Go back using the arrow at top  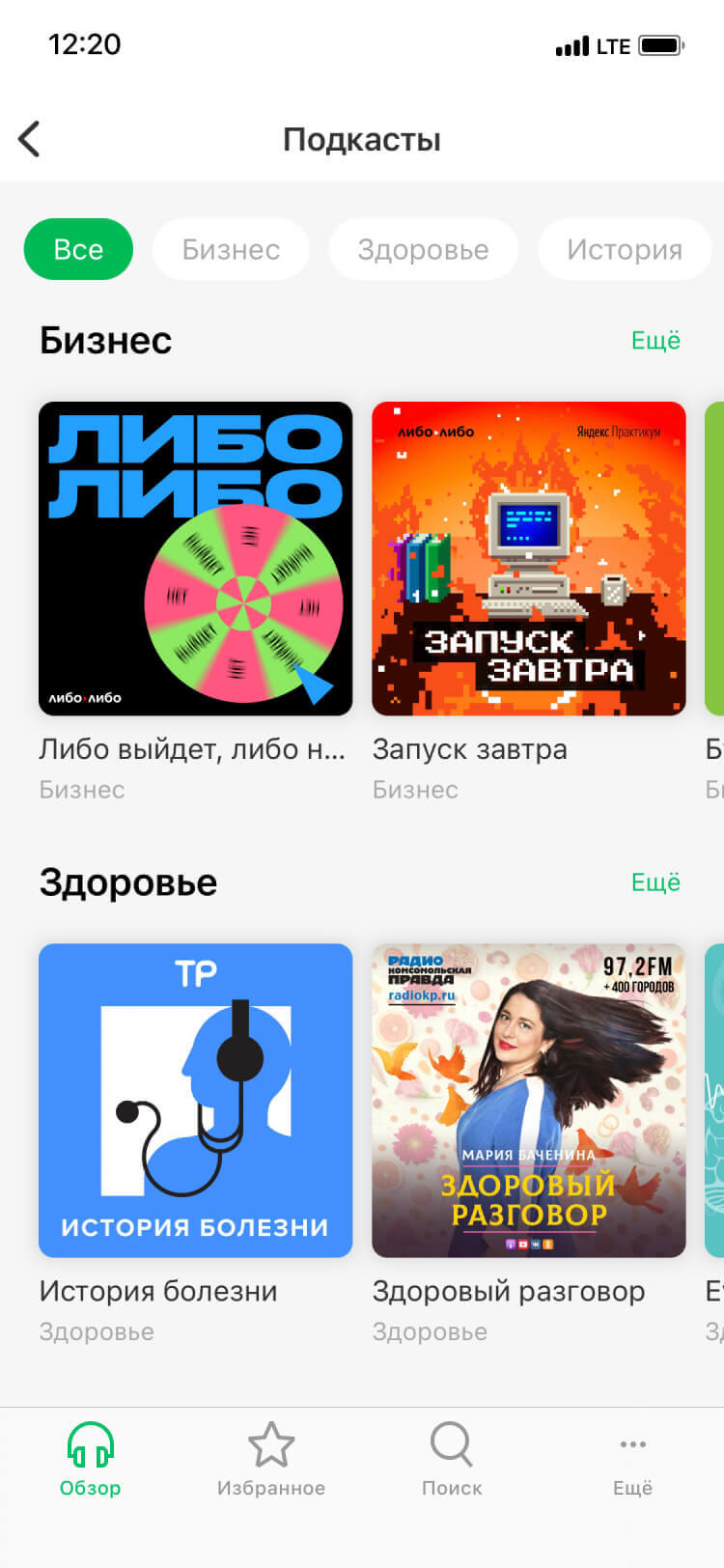(x=30, y=139)
